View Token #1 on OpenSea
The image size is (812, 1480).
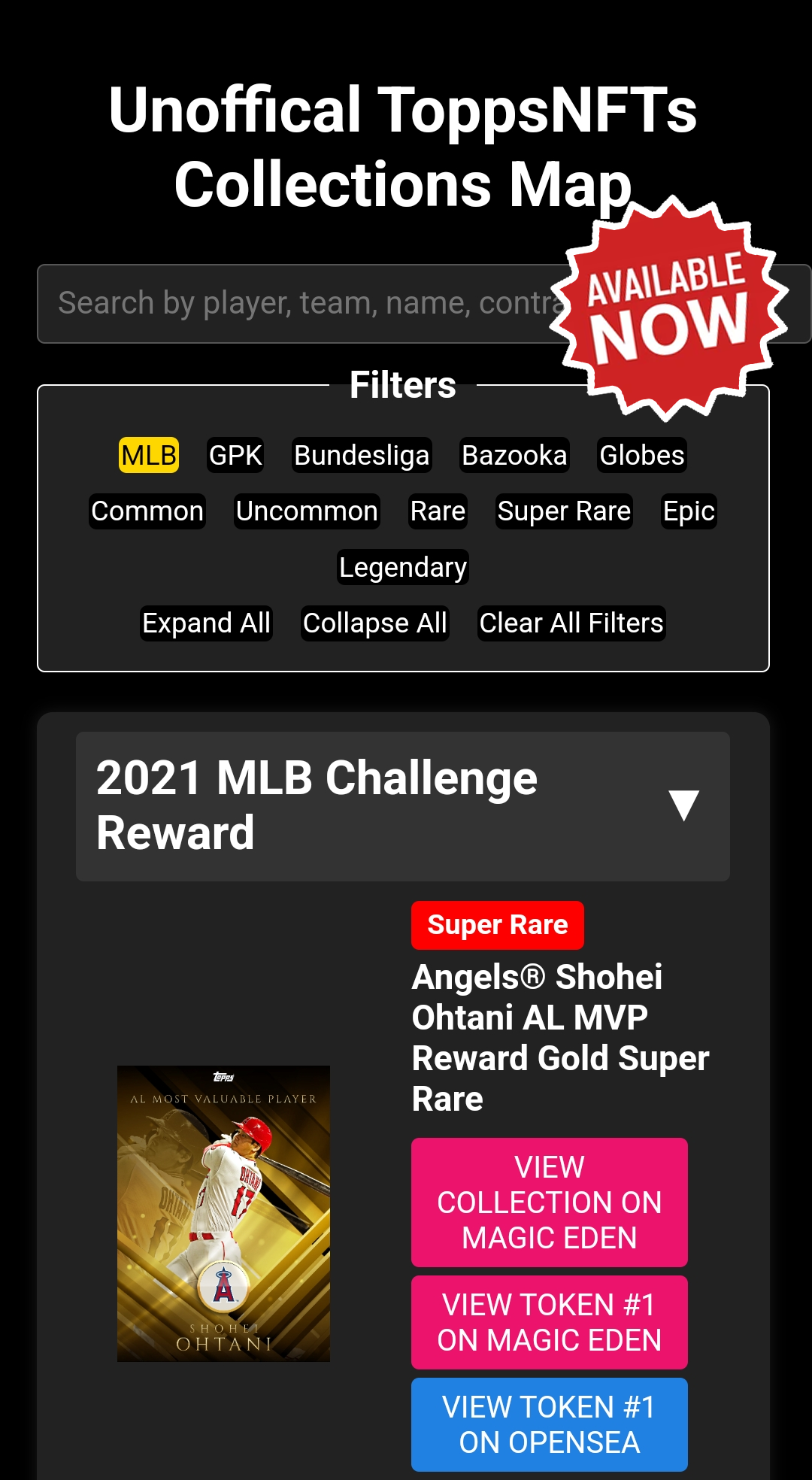(548, 1424)
